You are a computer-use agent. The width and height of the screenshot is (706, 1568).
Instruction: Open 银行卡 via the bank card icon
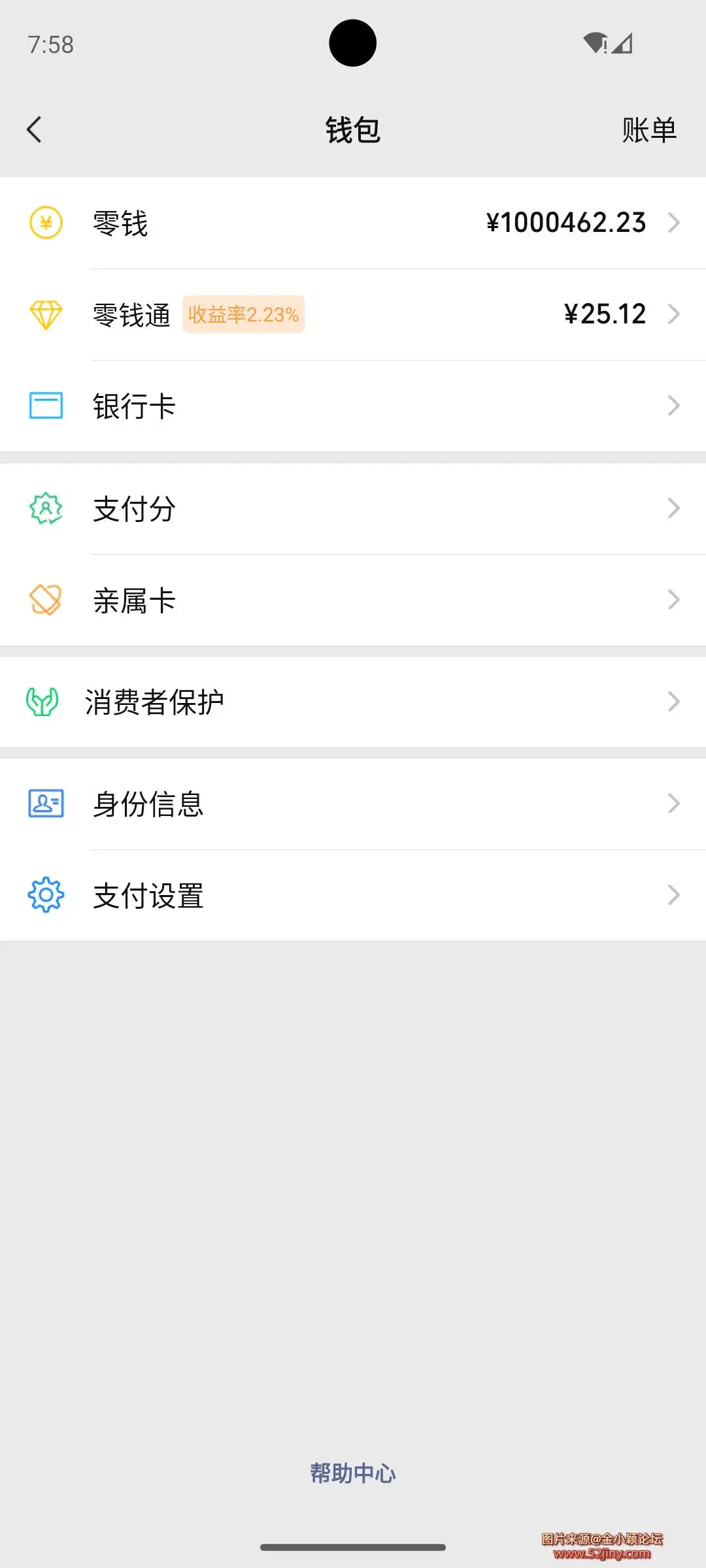tap(44, 405)
